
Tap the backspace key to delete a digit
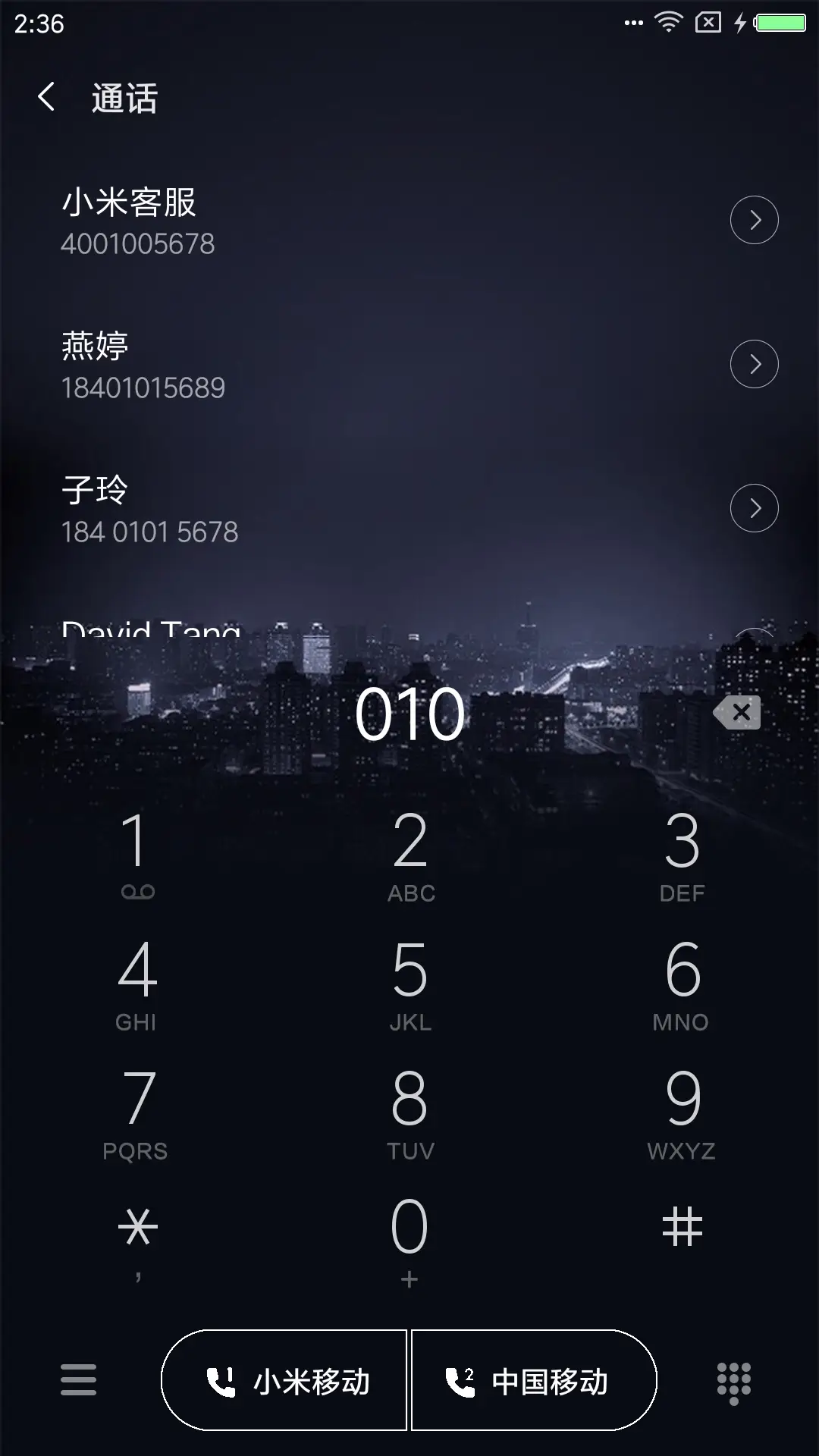(735, 711)
